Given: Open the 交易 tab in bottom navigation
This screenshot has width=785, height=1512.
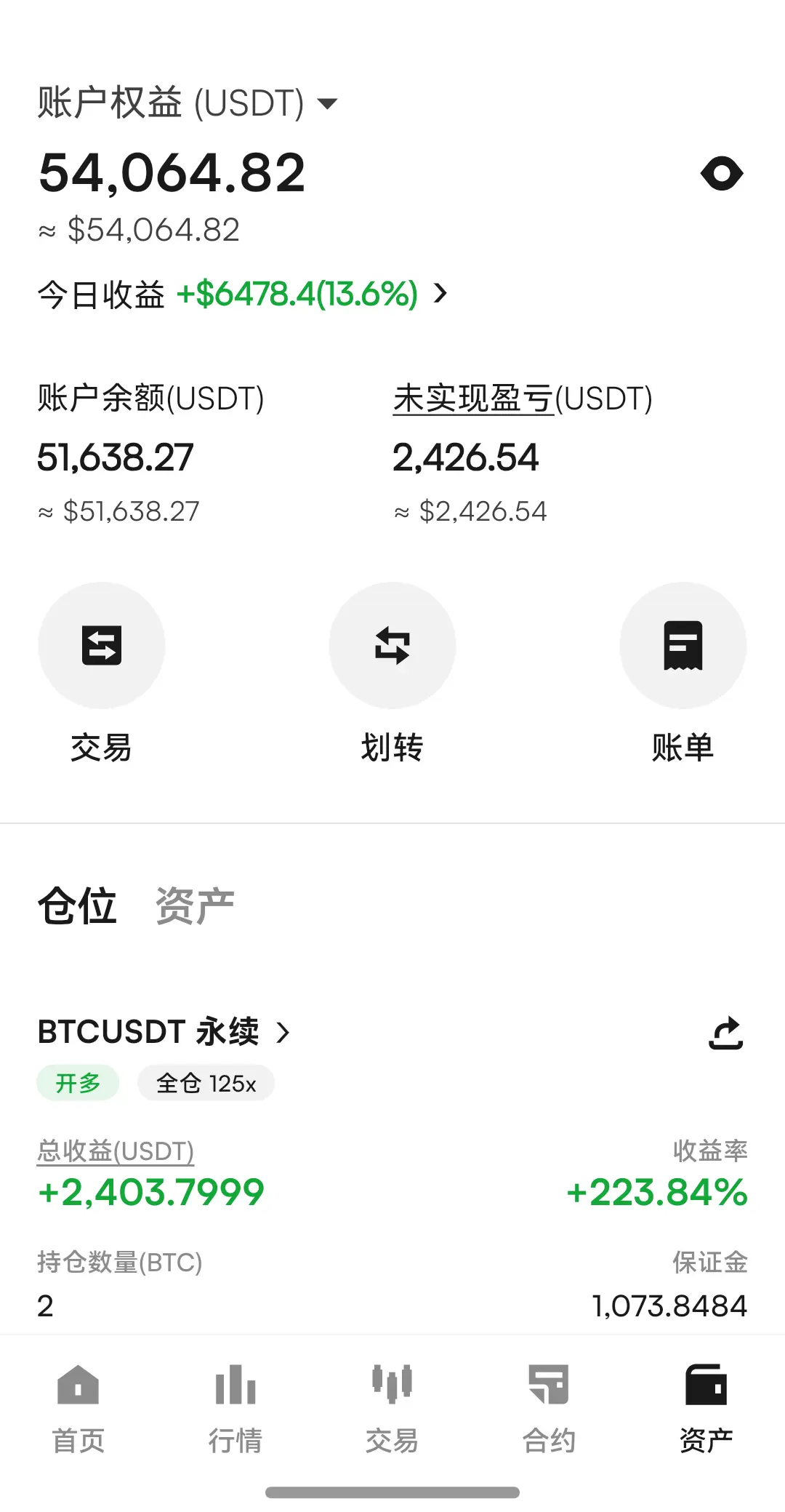Looking at the screenshot, I should [392, 1409].
